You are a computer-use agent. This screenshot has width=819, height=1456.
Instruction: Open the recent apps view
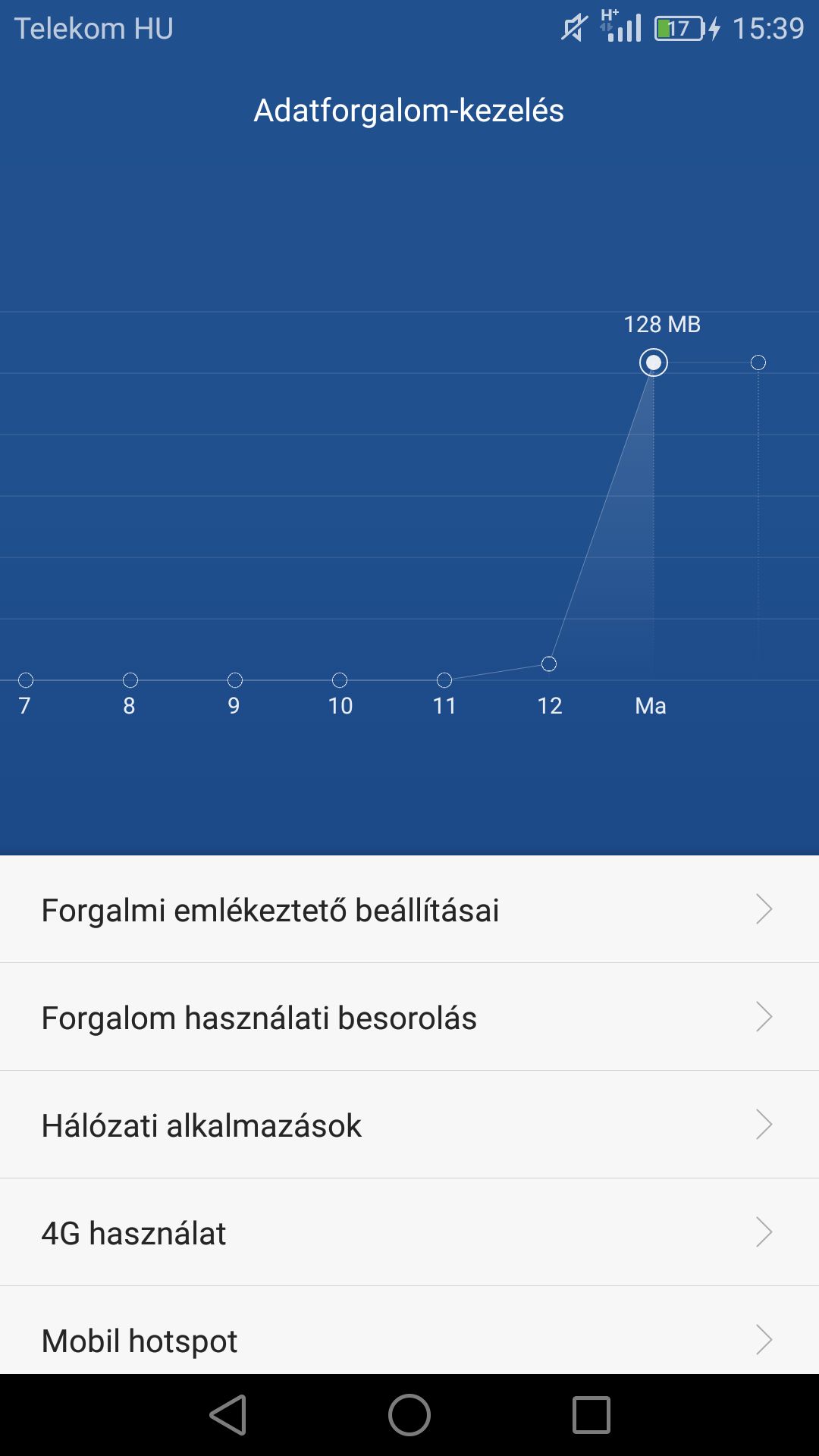click(x=591, y=1415)
